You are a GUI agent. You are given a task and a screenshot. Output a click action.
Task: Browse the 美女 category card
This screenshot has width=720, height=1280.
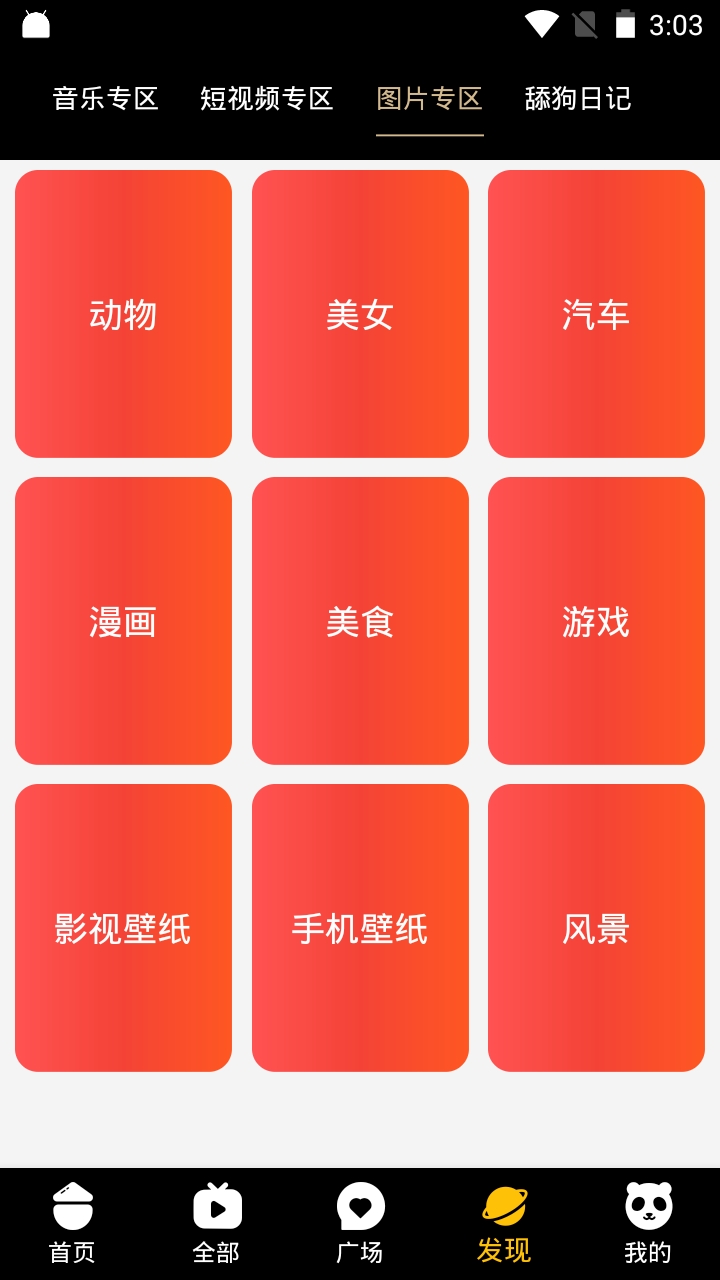coord(360,314)
